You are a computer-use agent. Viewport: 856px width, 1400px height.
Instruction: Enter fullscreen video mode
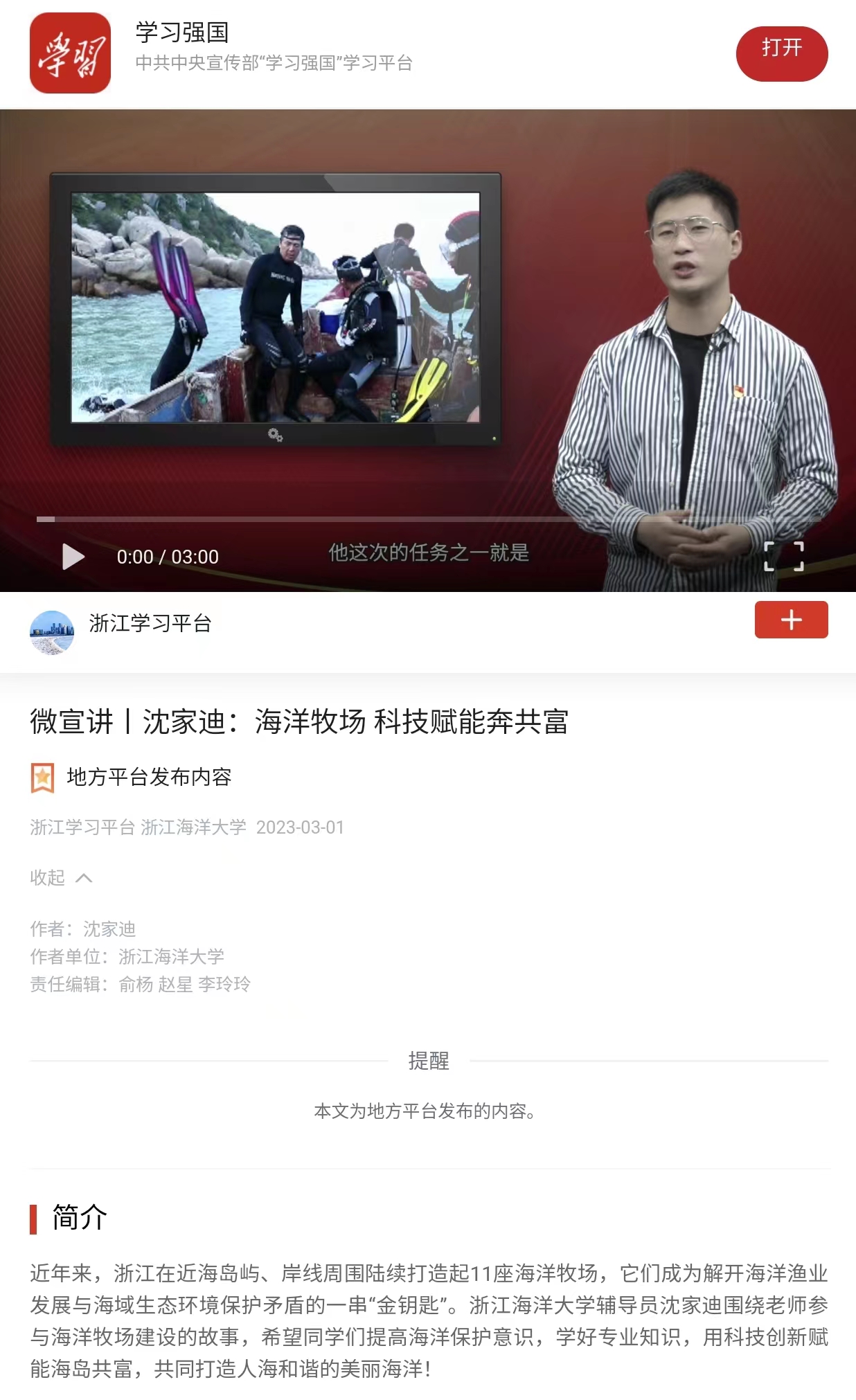[783, 556]
